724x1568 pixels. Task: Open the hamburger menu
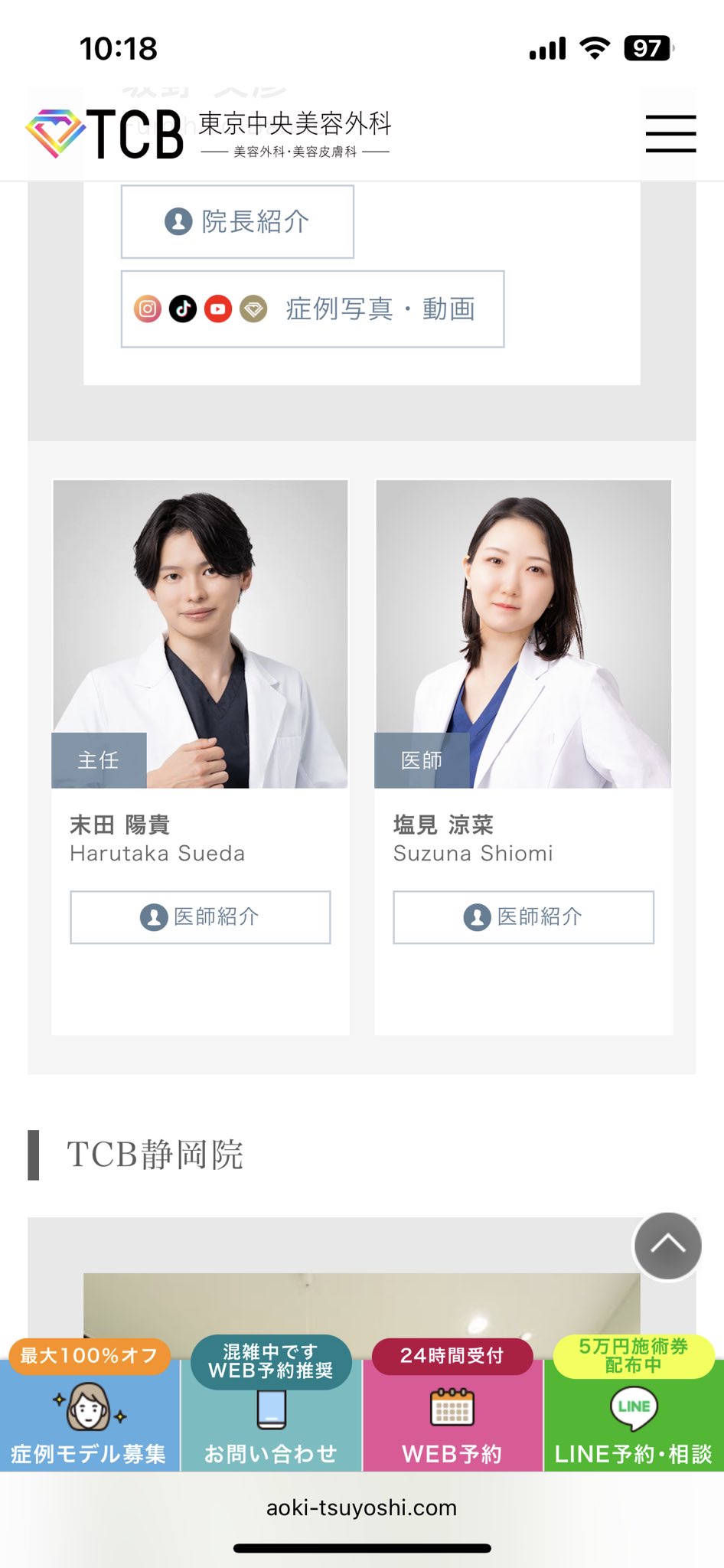point(670,134)
